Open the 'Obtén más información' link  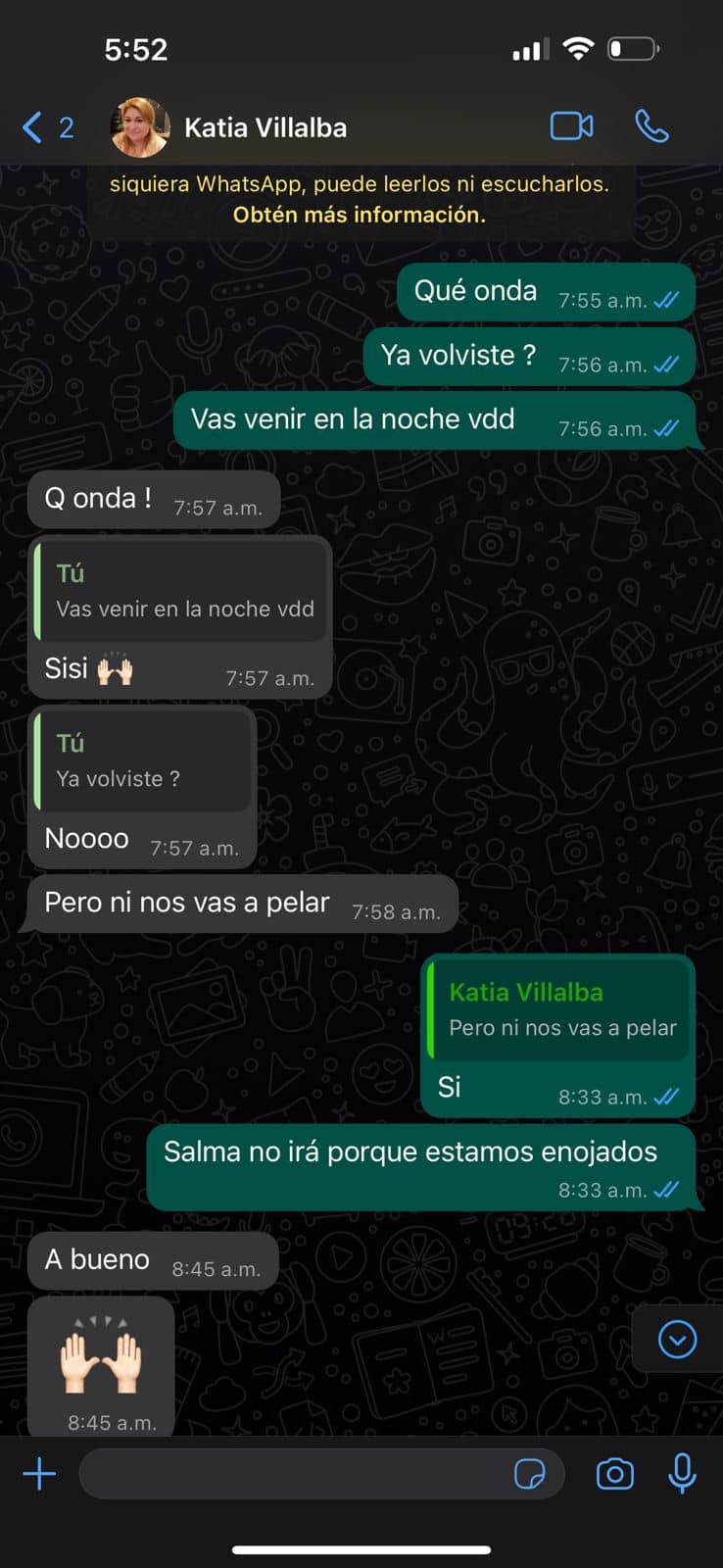coord(359,215)
